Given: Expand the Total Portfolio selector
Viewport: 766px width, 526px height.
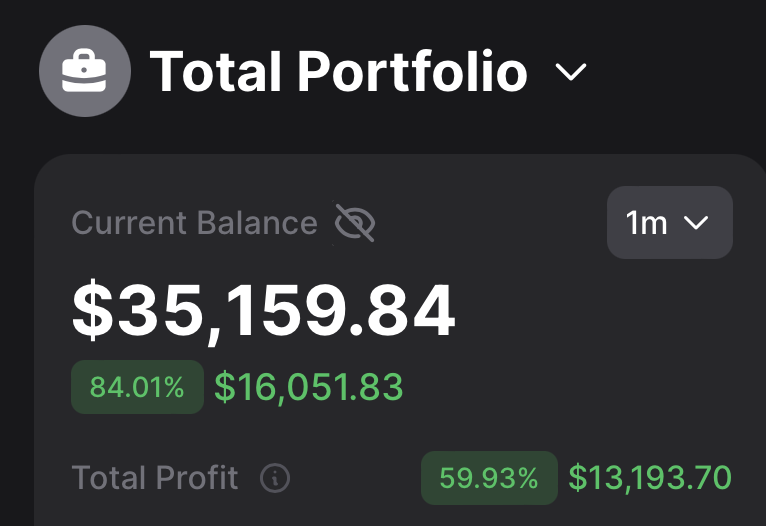Looking at the screenshot, I should tap(571, 72).
